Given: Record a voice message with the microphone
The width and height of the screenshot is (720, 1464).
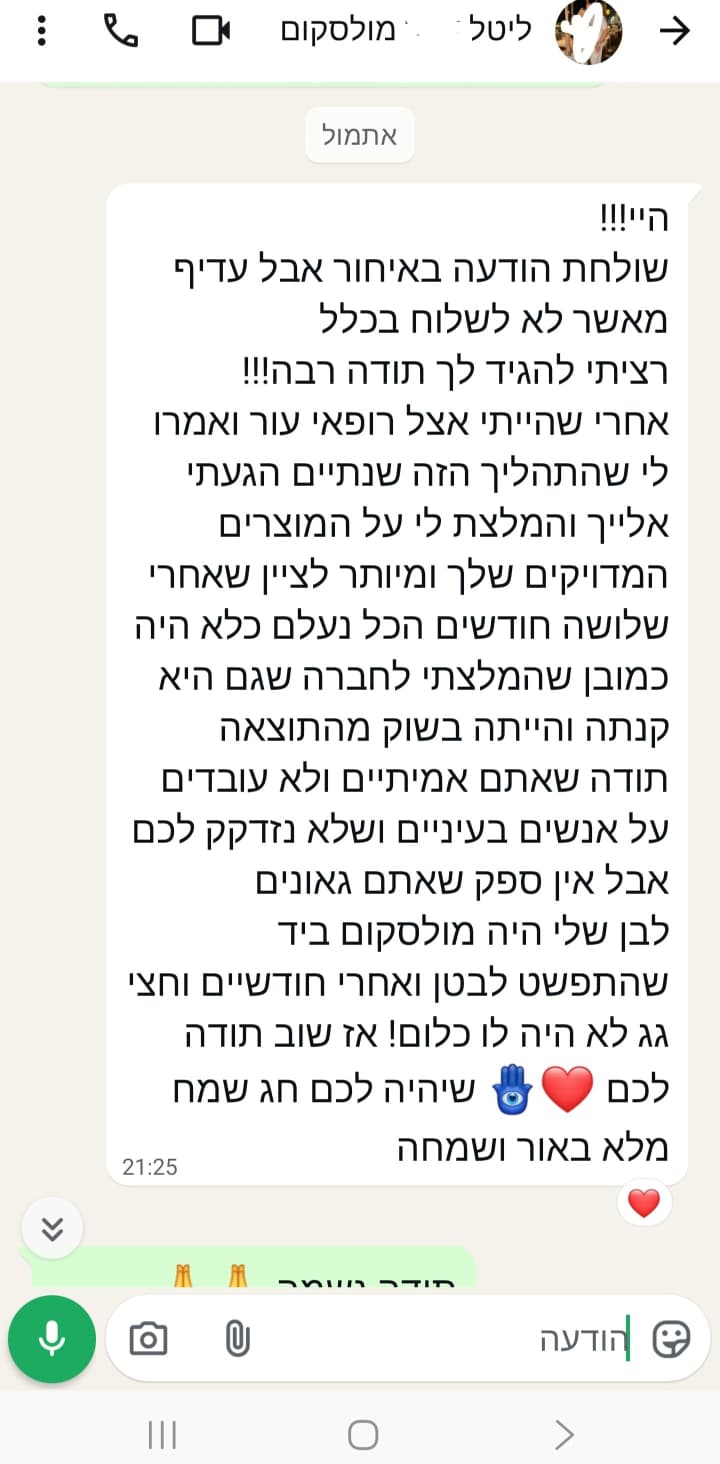Looking at the screenshot, I should [52, 1339].
